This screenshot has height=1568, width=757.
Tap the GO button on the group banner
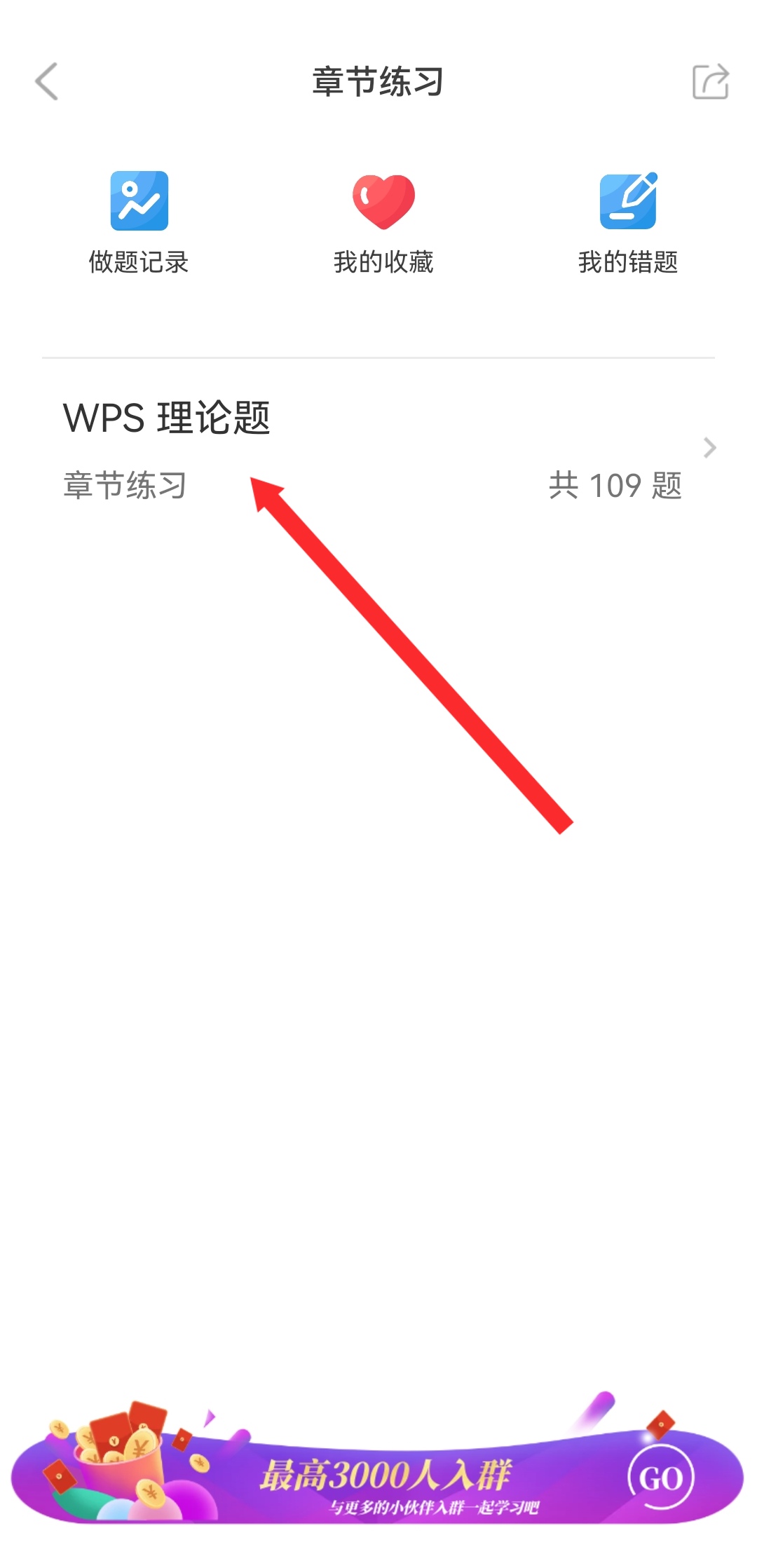point(660,1478)
